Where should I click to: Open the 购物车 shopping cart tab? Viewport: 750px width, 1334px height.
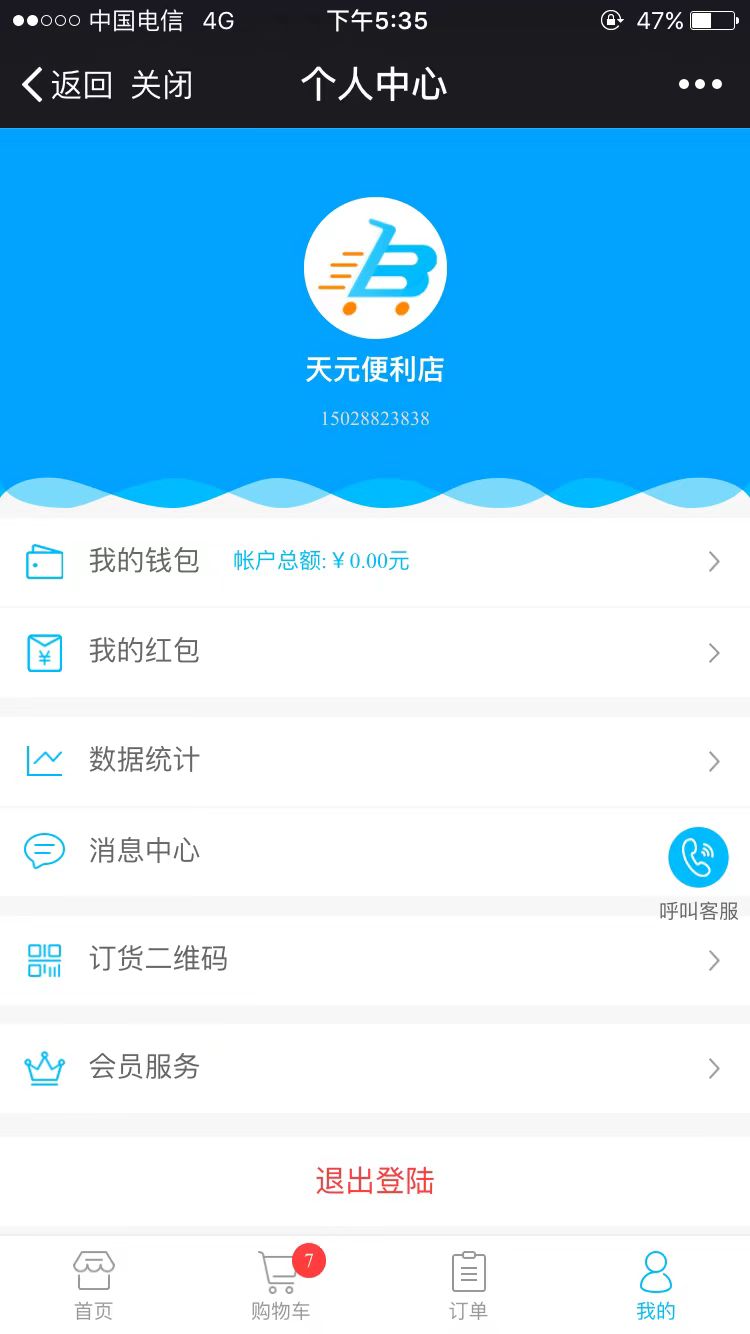tap(281, 1286)
